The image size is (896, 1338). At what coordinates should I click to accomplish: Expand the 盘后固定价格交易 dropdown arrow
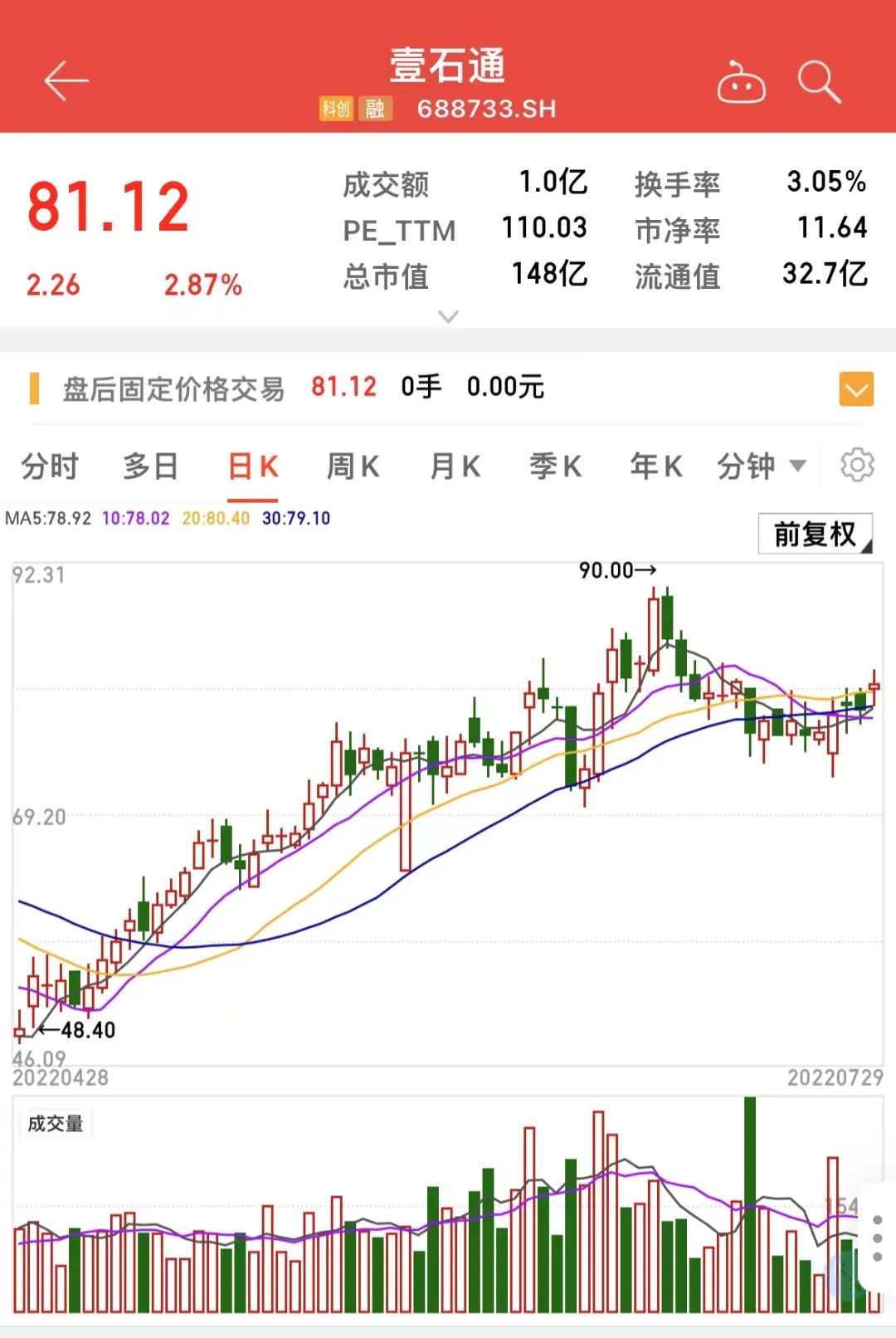(x=856, y=388)
